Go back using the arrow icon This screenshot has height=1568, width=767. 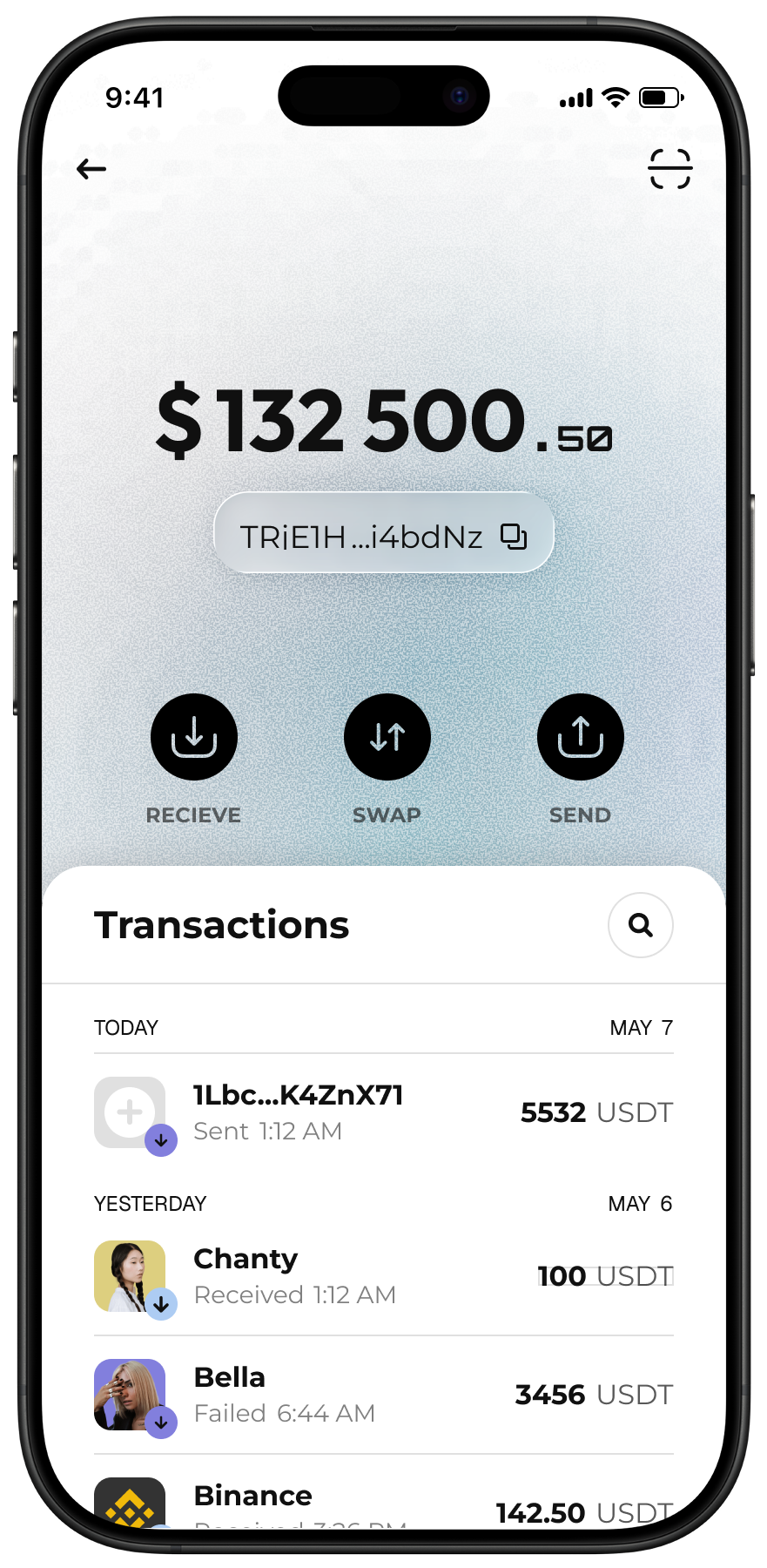point(91,169)
